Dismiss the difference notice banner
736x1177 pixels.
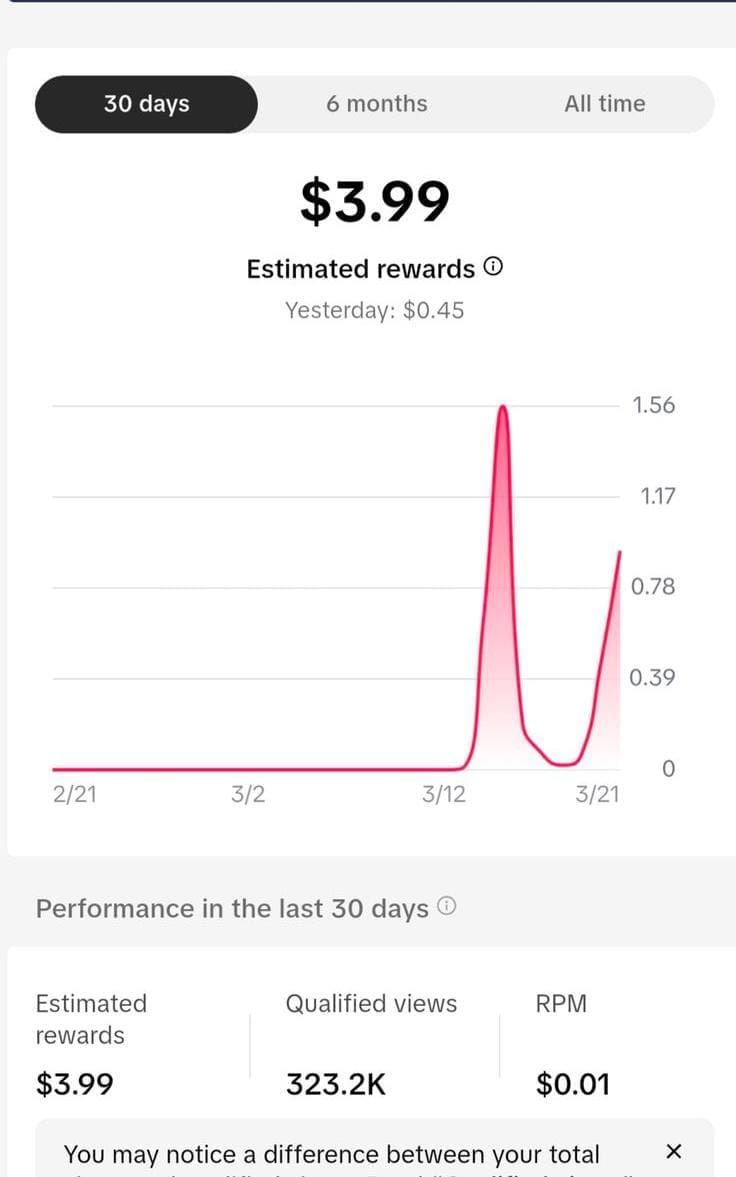tap(674, 1151)
